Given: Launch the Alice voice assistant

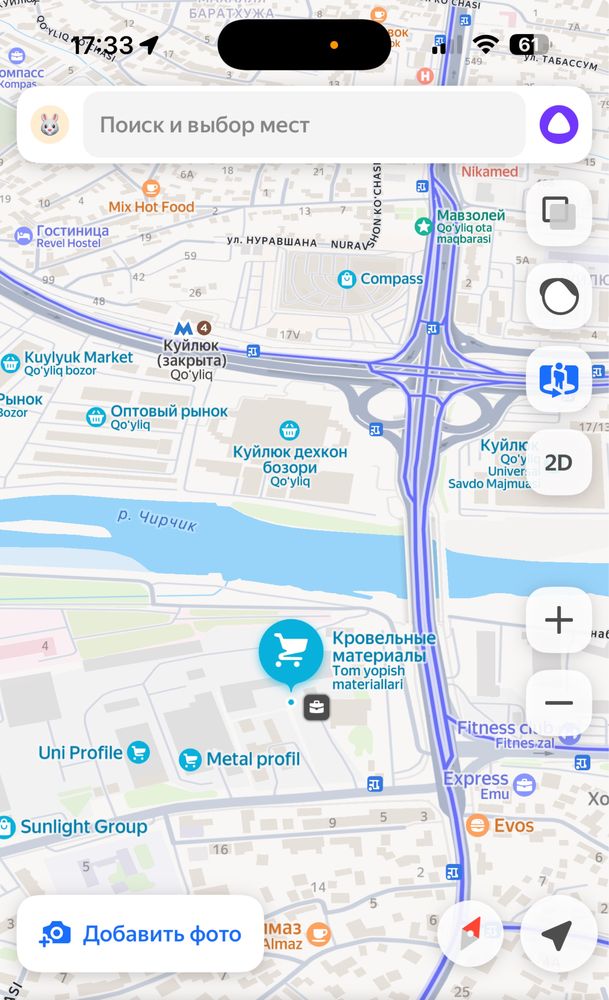Looking at the screenshot, I should (x=558, y=124).
